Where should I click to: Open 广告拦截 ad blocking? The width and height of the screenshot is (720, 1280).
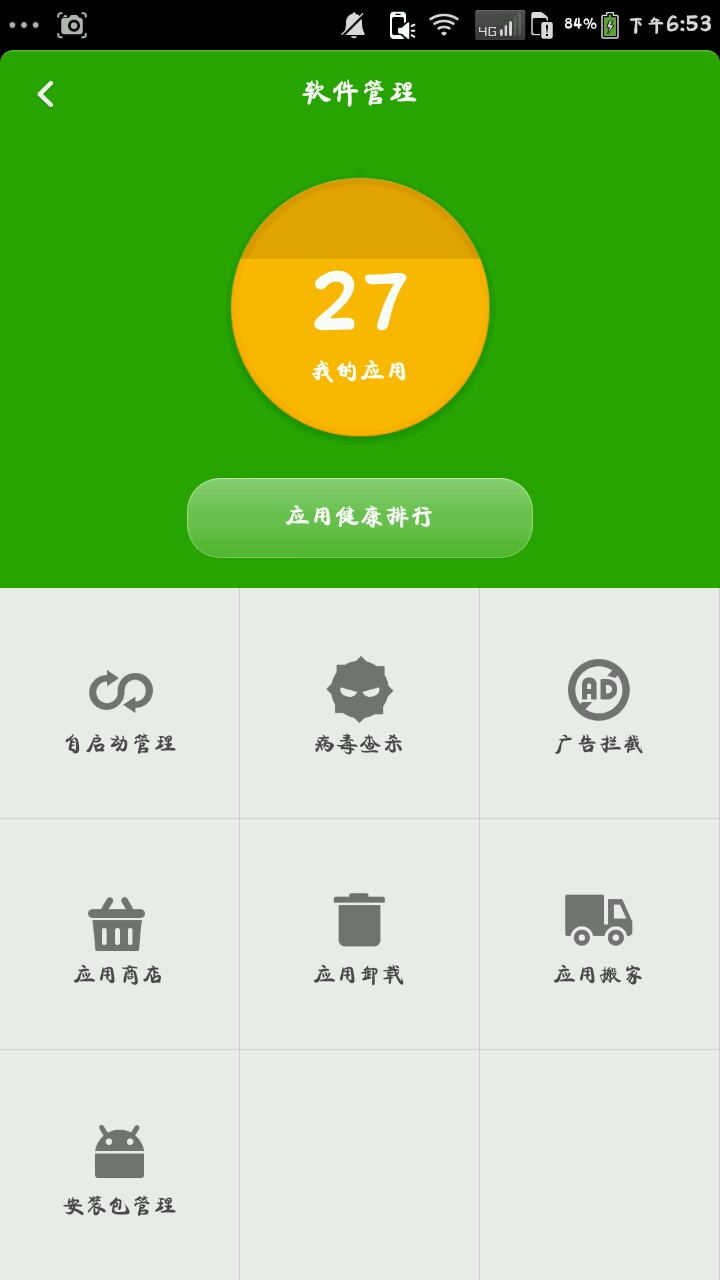tap(599, 704)
